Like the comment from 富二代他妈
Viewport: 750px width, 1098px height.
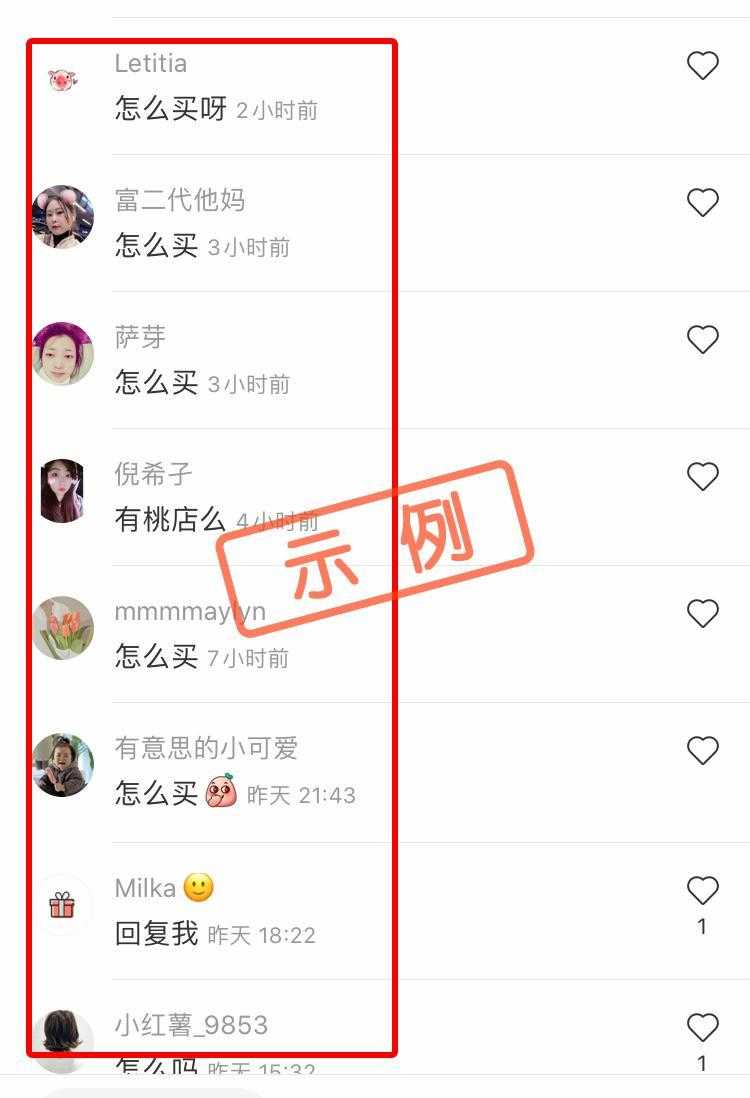click(x=703, y=203)
